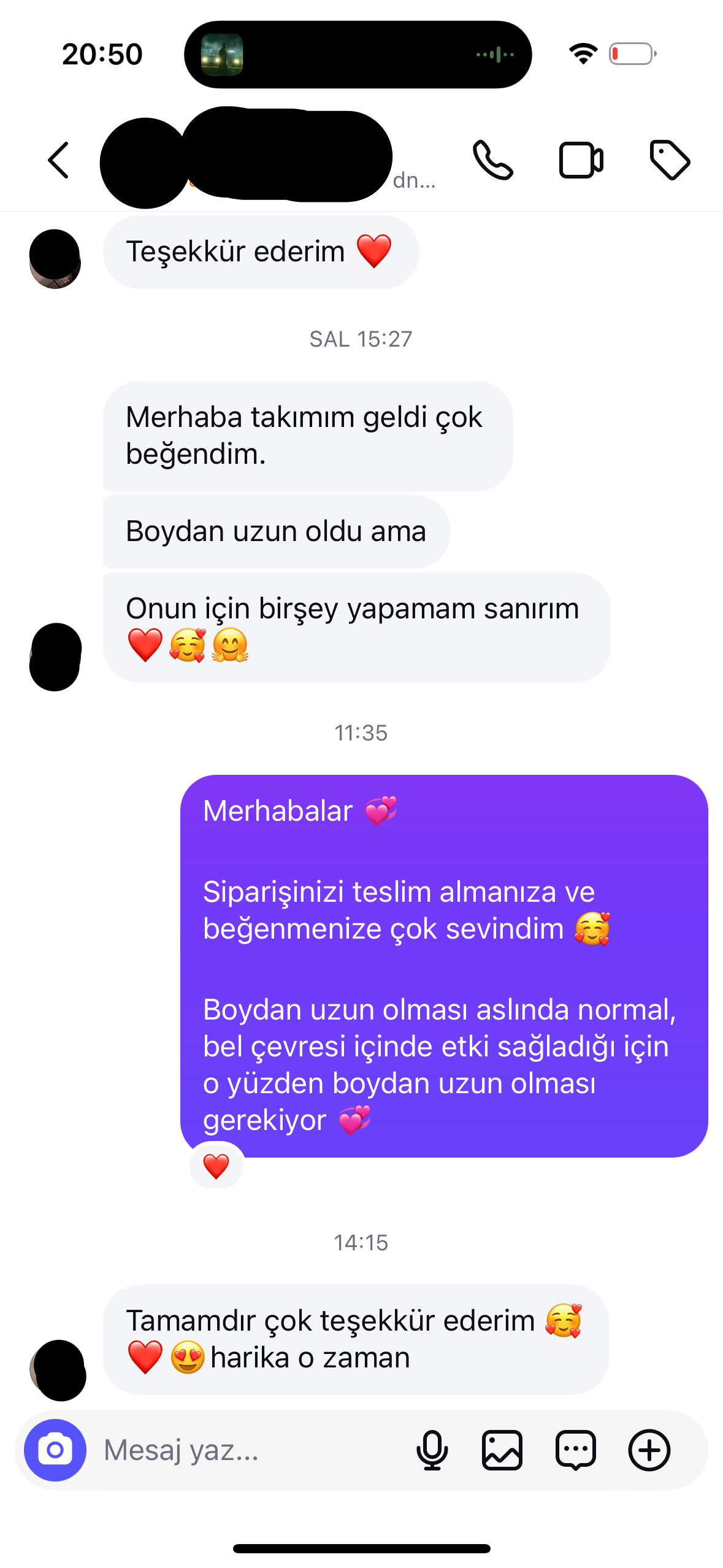Open the label tag icon
723x1568 pixels.
670,161
